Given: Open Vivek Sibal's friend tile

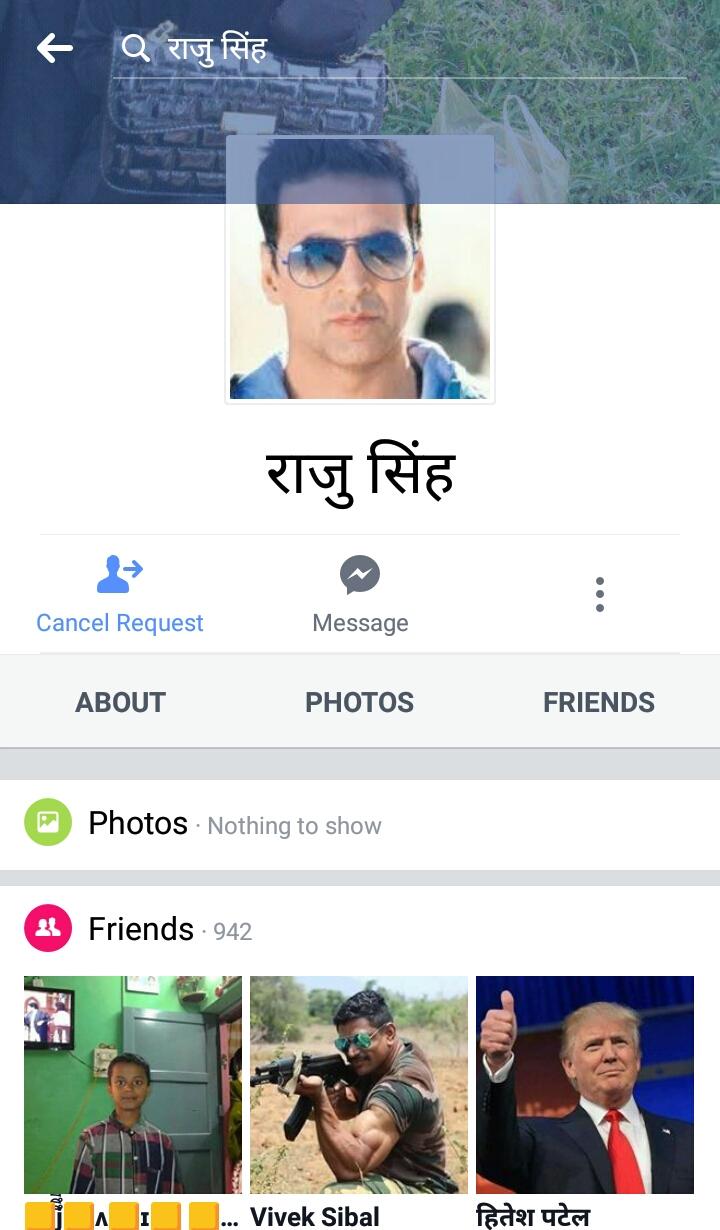Looking at the screenshot, I should [359, 1102].
